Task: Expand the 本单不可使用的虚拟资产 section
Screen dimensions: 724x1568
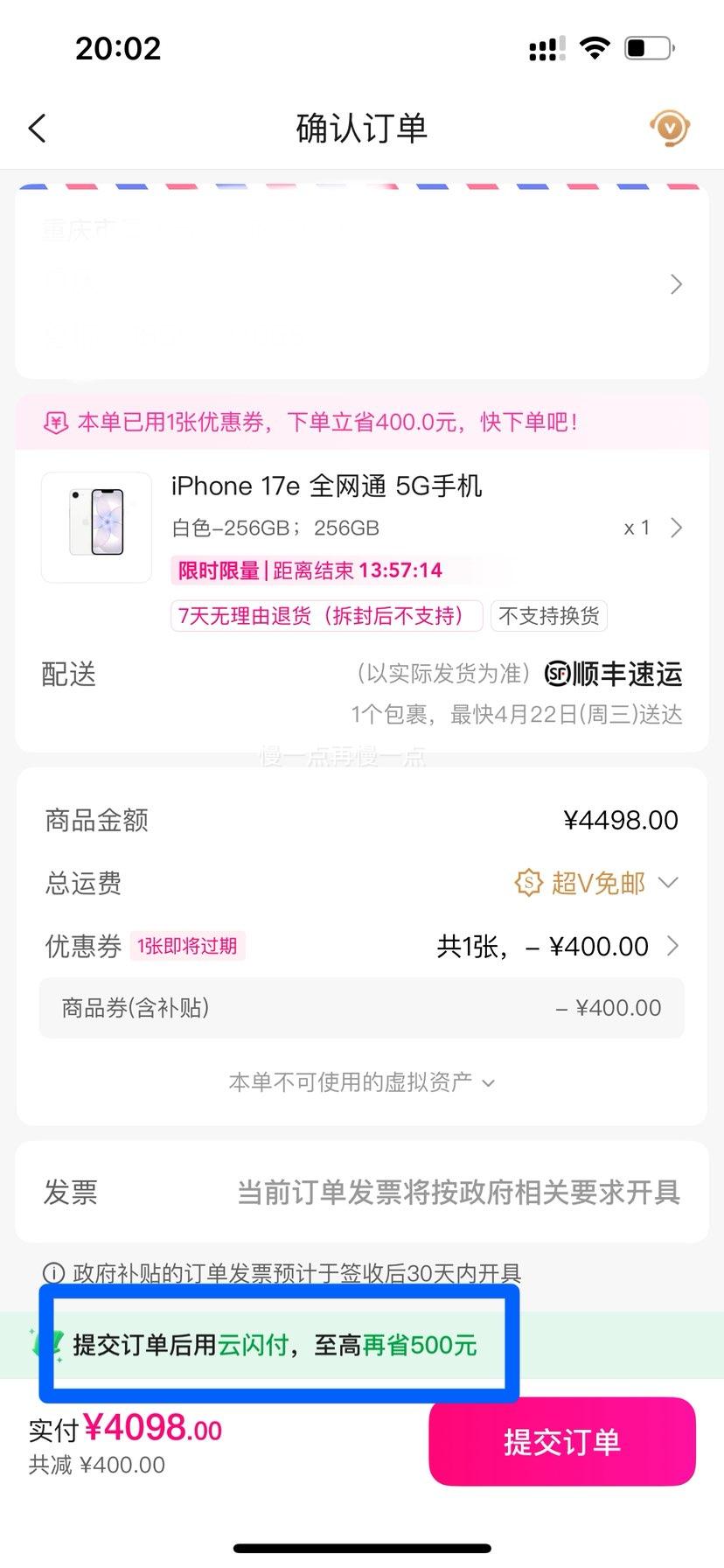Action: pos(361,1082)
